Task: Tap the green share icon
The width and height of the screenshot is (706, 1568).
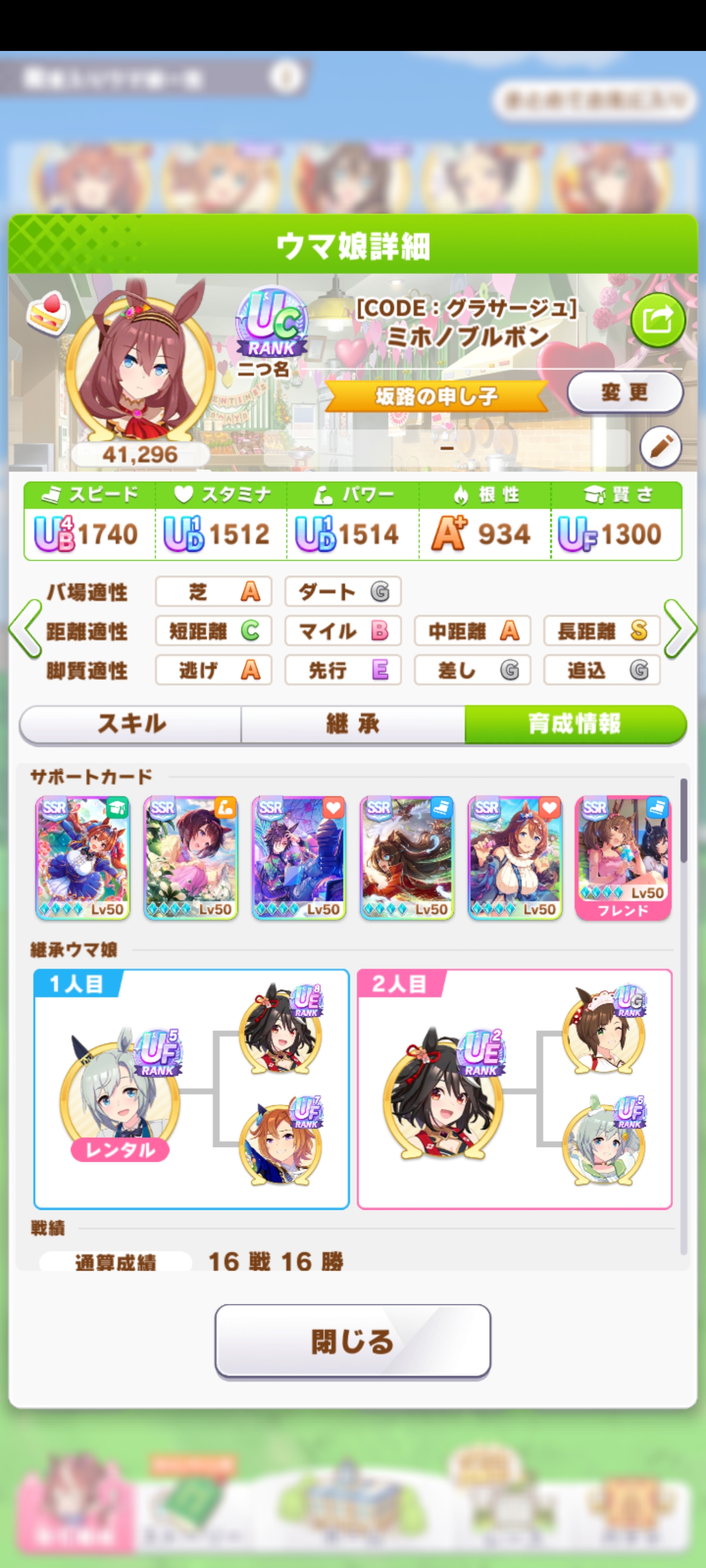Action: click(x=657, y=319)
